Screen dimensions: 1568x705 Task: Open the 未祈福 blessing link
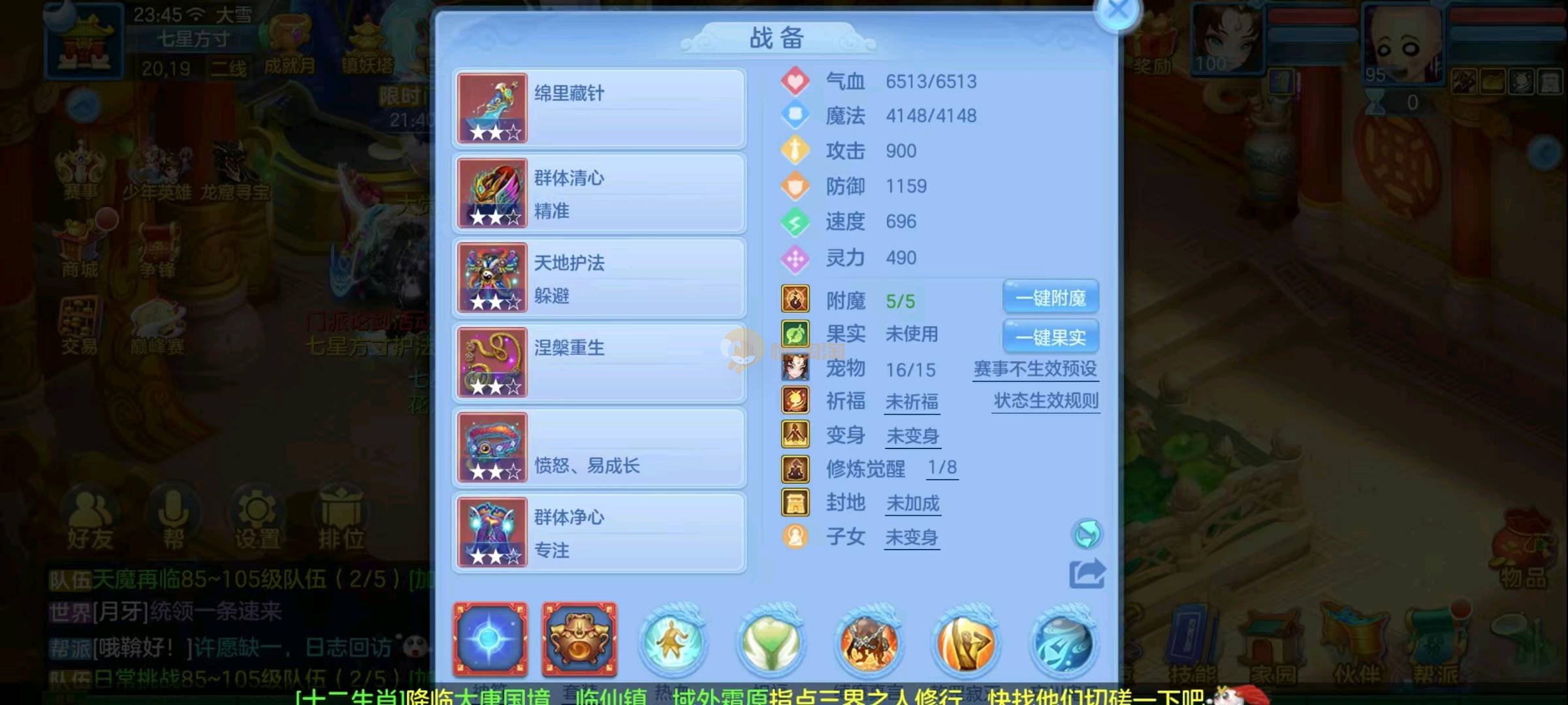(x=912, y=401)
